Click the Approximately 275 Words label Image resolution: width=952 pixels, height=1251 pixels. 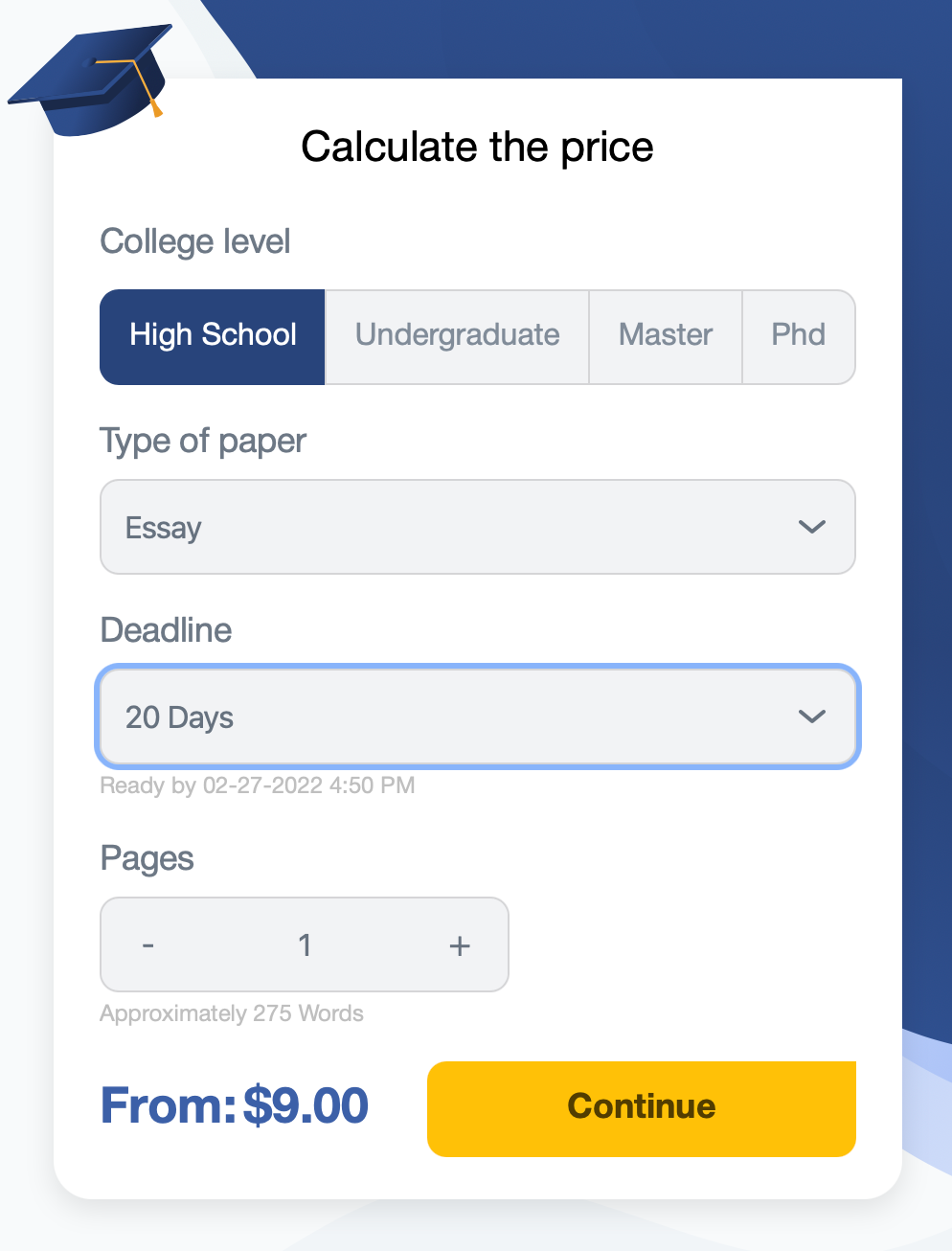[231, 1013]
